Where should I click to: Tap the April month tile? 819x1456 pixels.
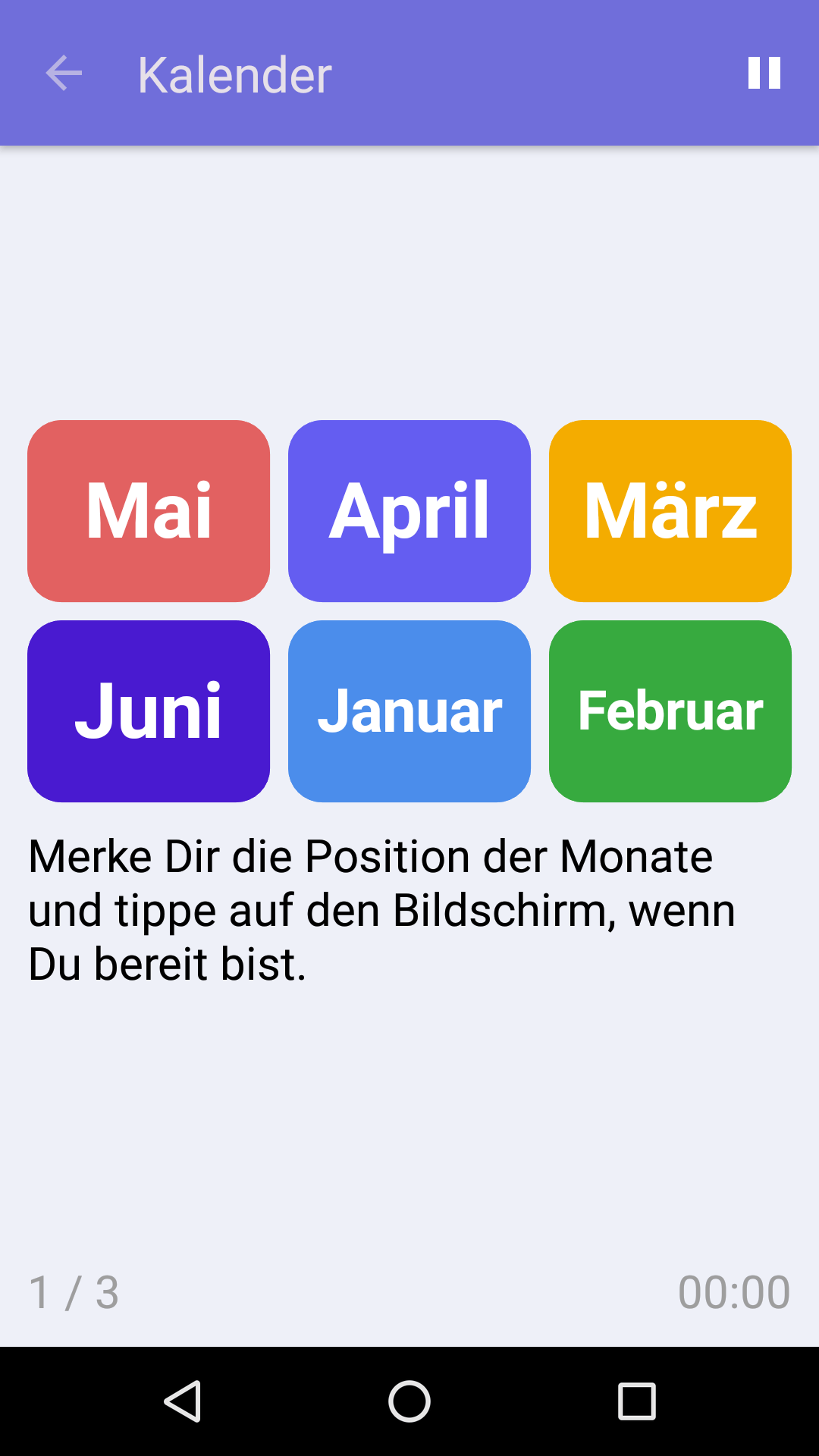coord(409,510)
